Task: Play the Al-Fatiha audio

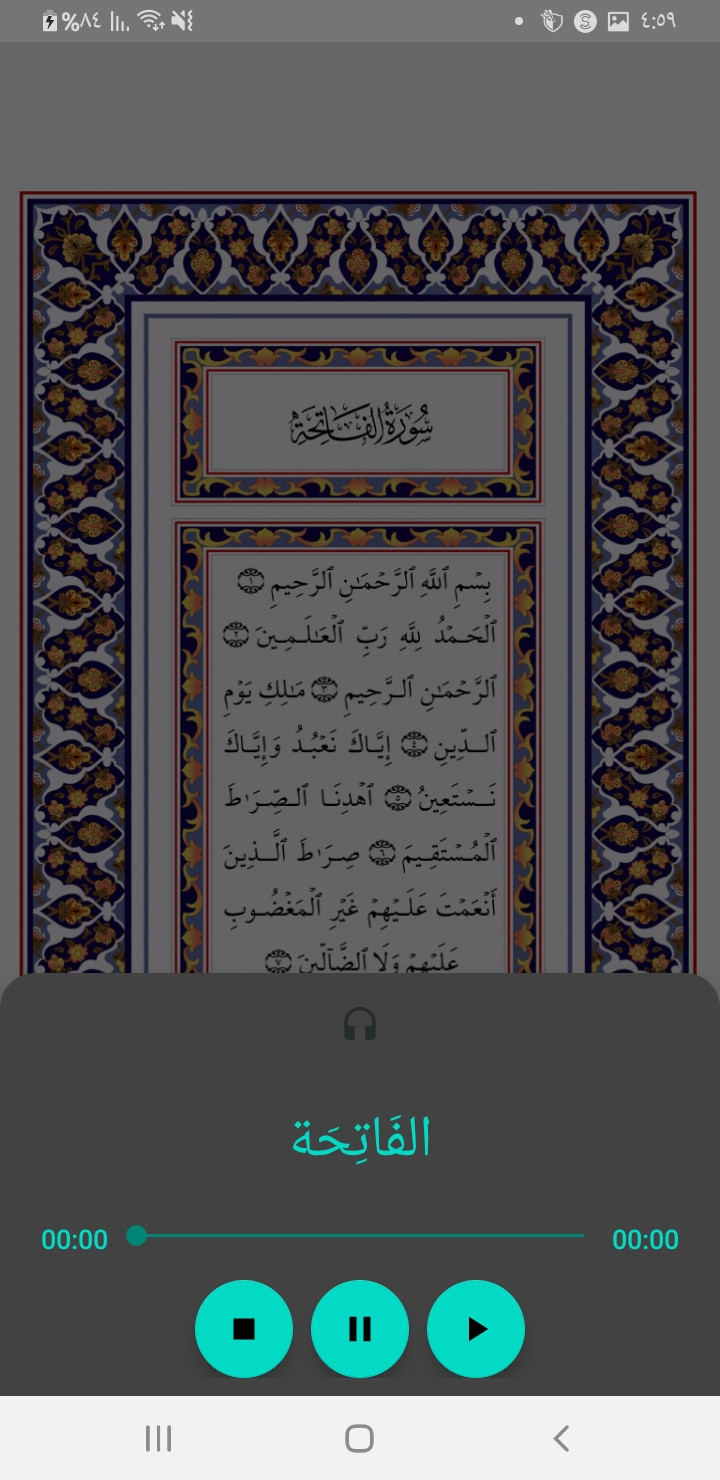Action: coord(476,1329)
